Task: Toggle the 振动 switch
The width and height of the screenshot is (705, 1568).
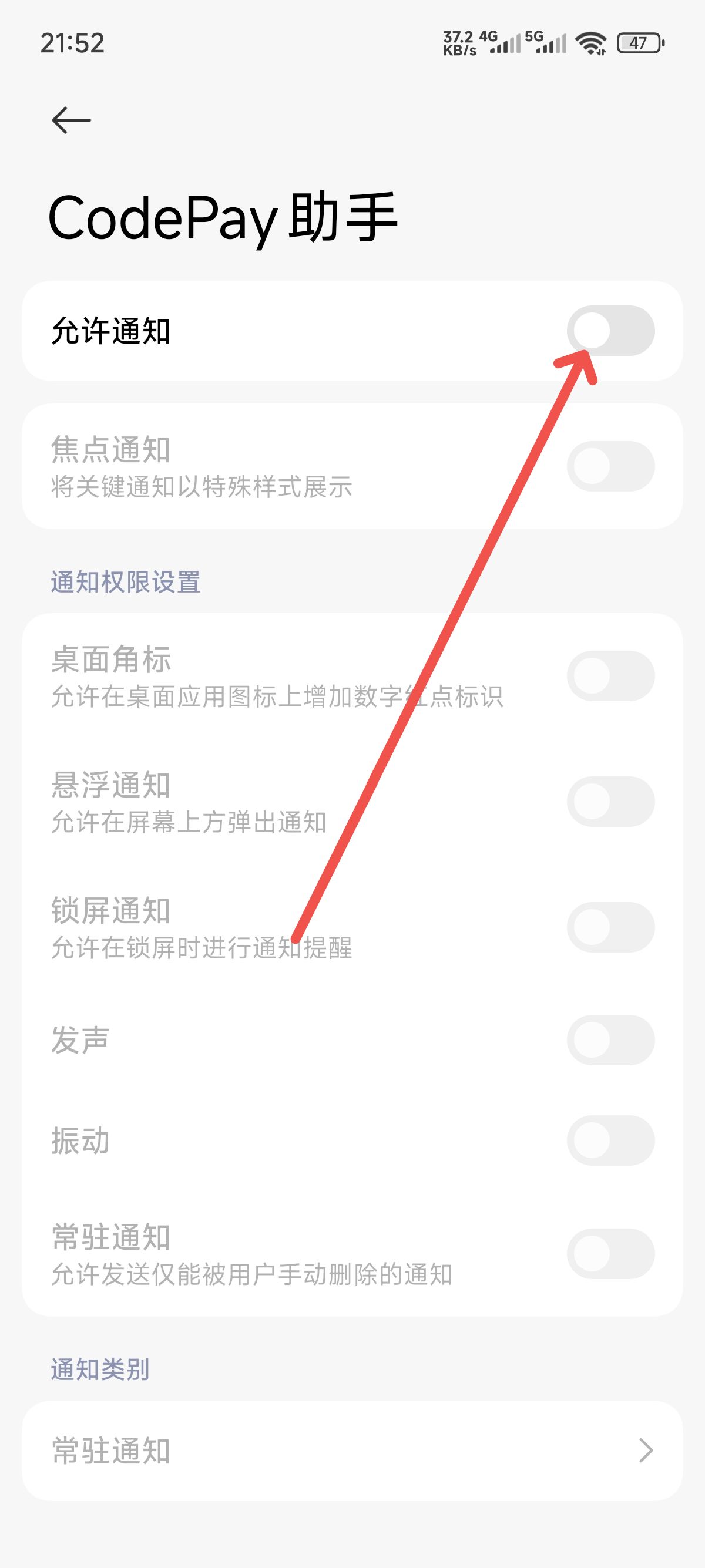Action: (610, 1140)
